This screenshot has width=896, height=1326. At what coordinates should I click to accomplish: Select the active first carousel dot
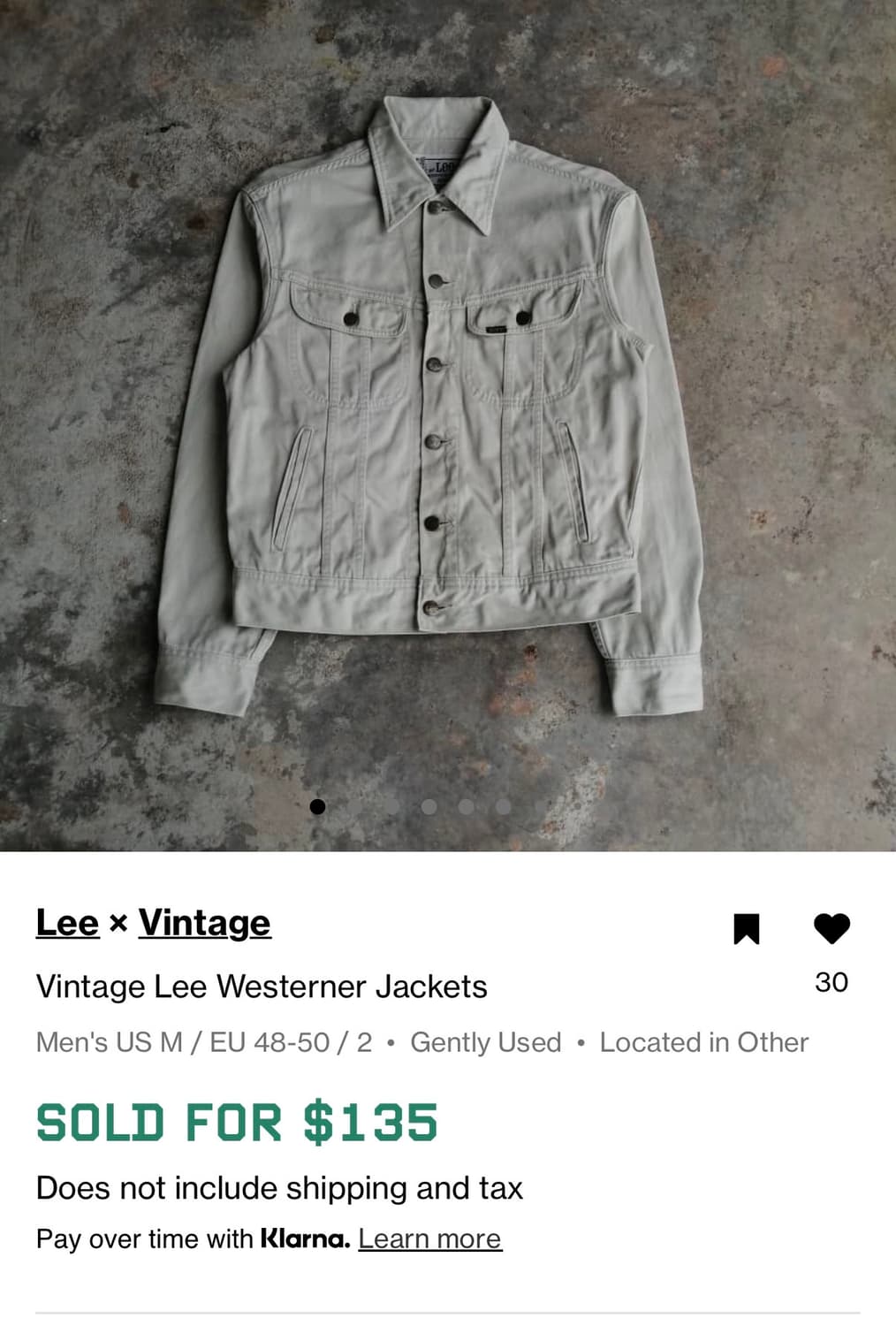click(317, 805)
